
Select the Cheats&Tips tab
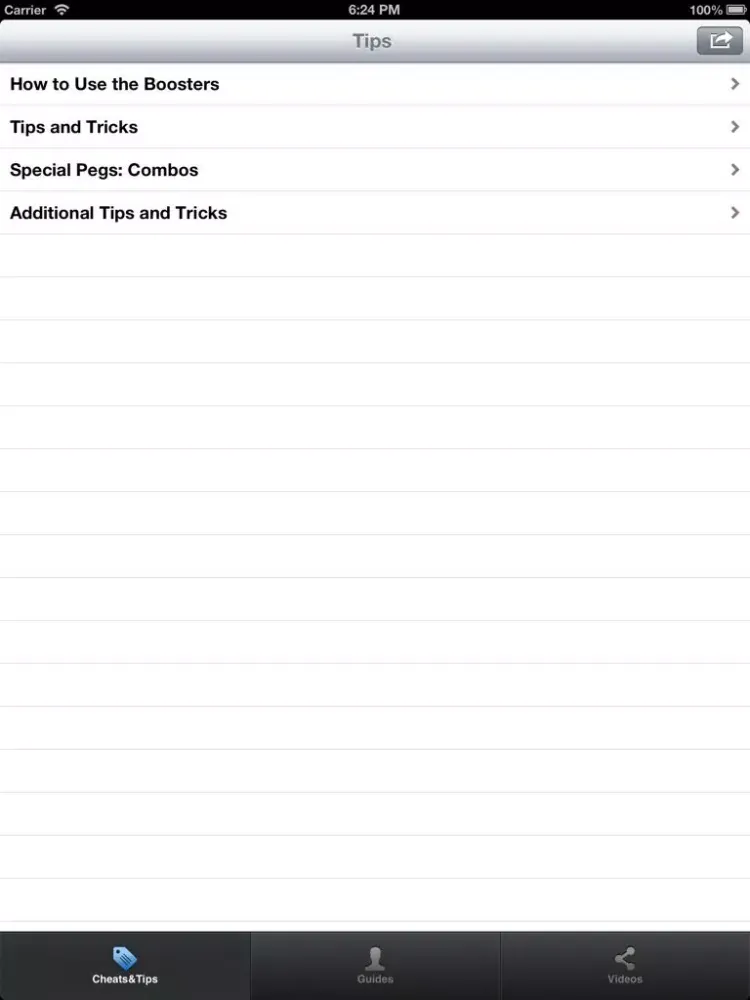click(x=125, y=966)
